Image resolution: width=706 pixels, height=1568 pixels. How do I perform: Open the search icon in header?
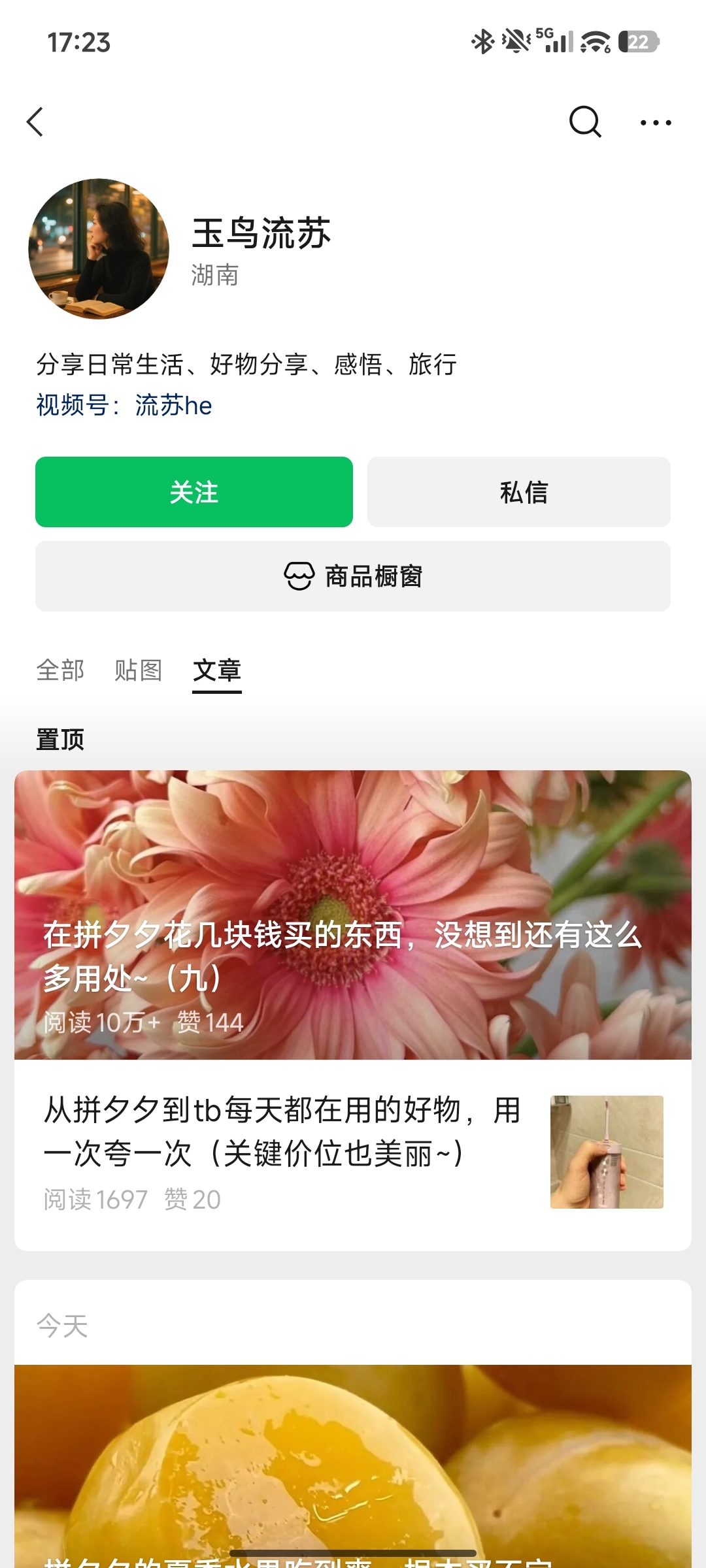pyautogui.click(x=584, y=122)
